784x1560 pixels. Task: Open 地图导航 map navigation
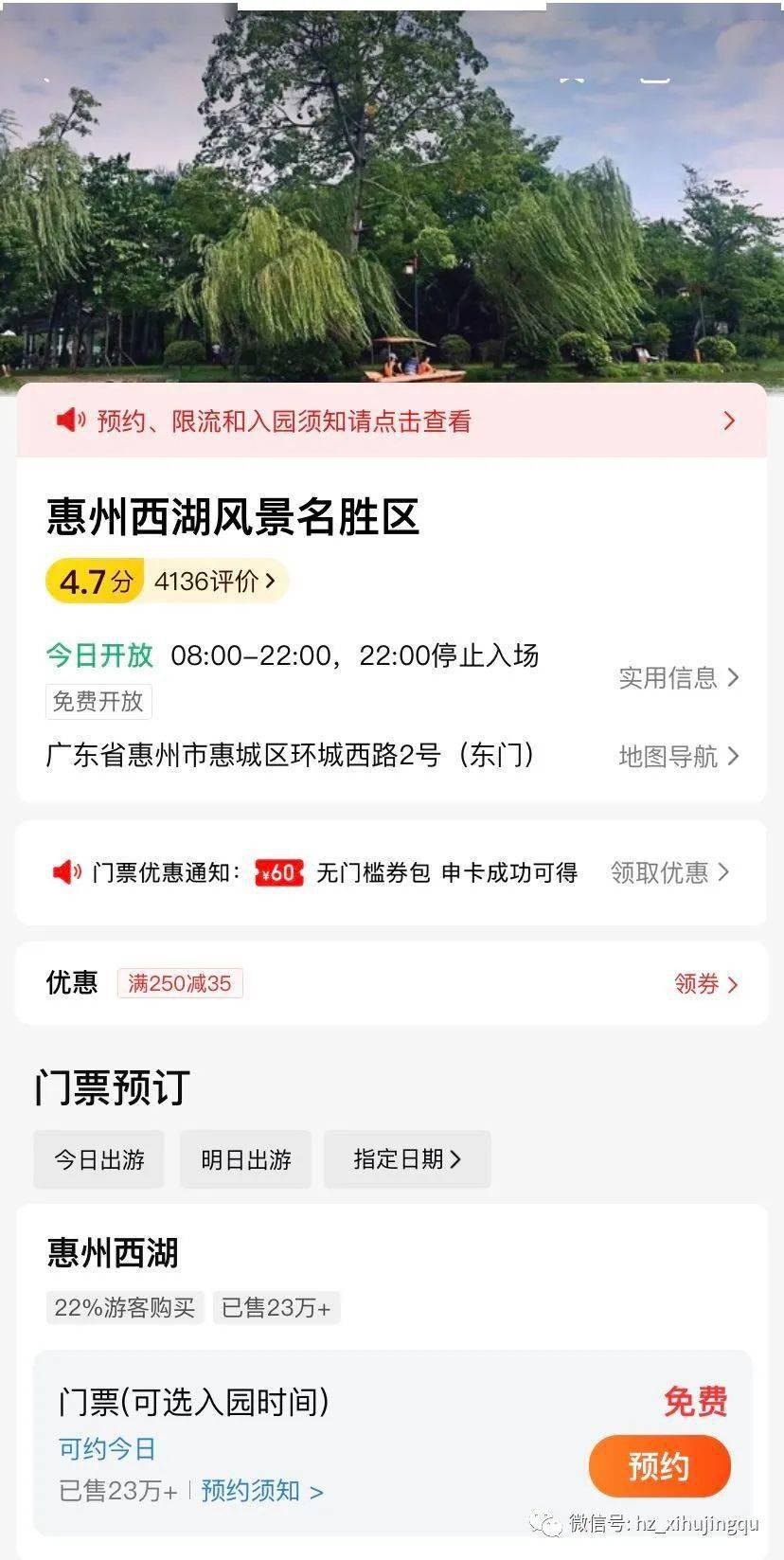pyautogui.click(x=678, y=756)
